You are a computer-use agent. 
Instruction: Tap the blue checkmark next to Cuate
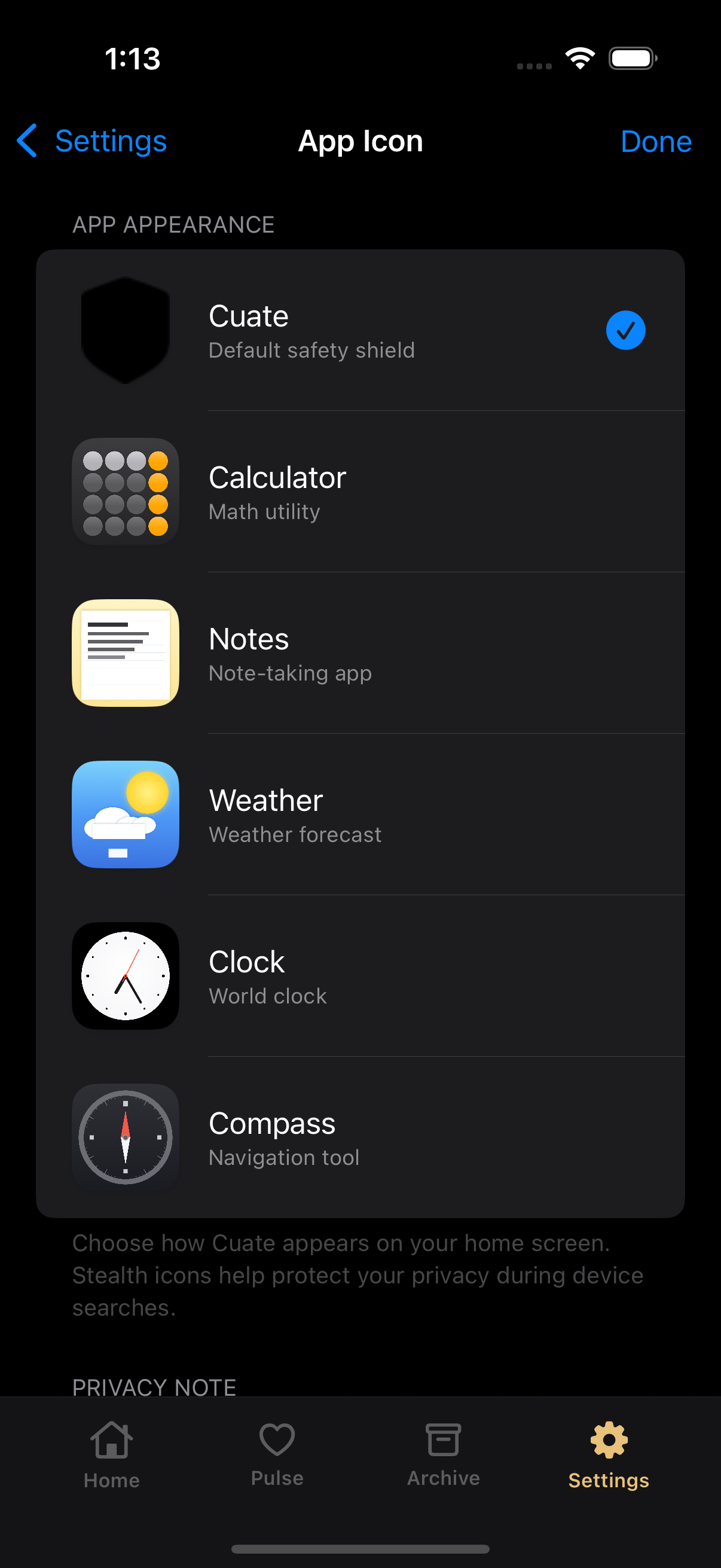tap(625, 330)
